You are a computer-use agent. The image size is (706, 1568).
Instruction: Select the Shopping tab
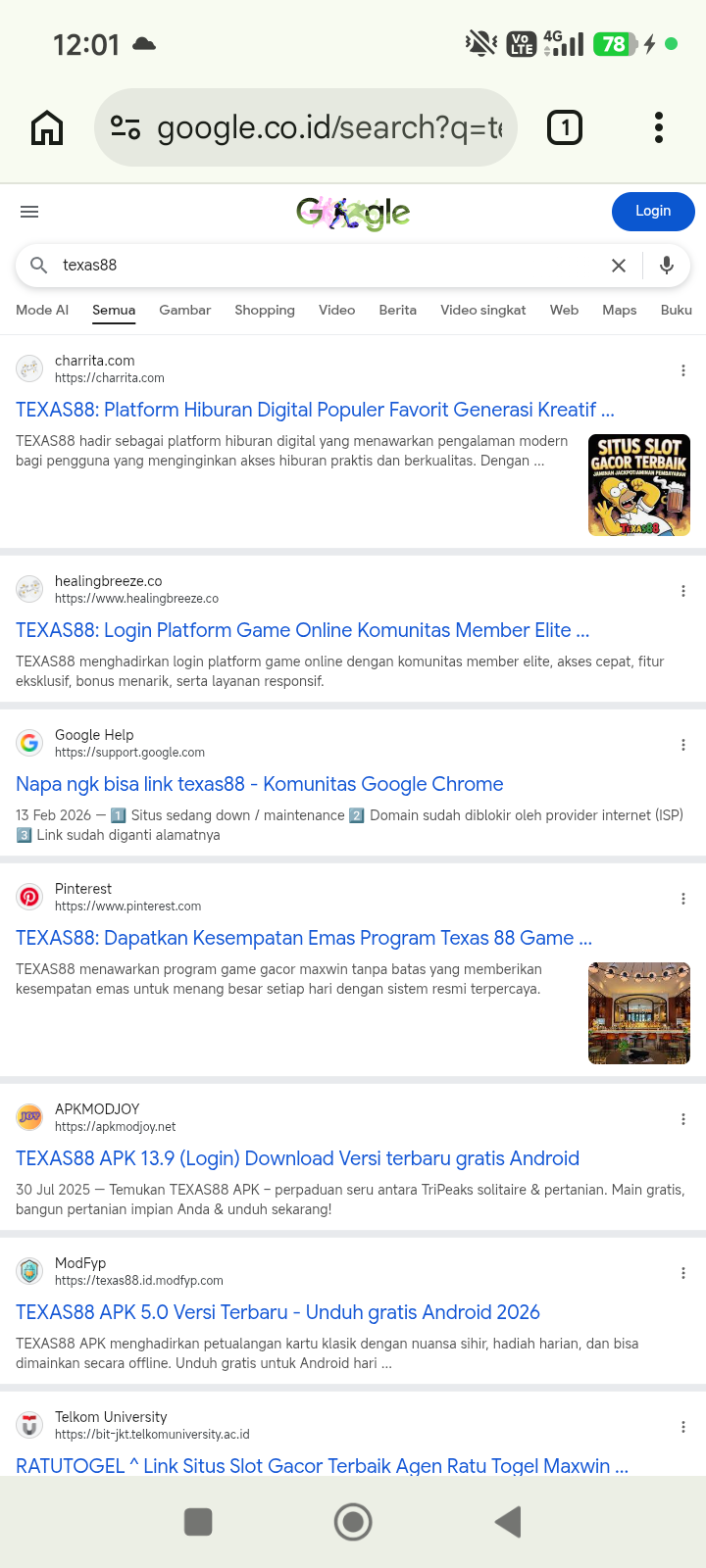265,310
